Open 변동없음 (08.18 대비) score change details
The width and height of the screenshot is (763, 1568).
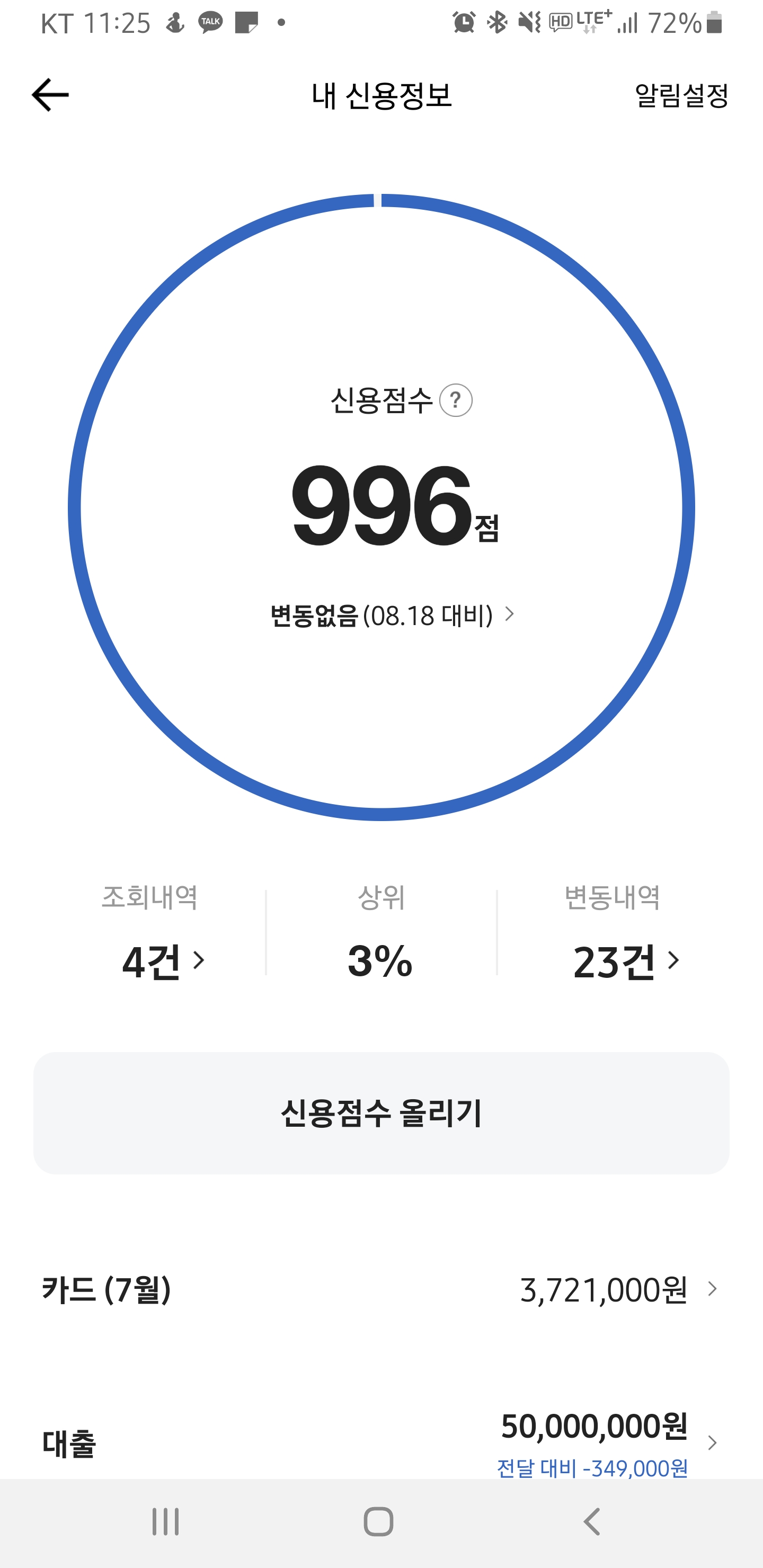click(x=393, y=616)
